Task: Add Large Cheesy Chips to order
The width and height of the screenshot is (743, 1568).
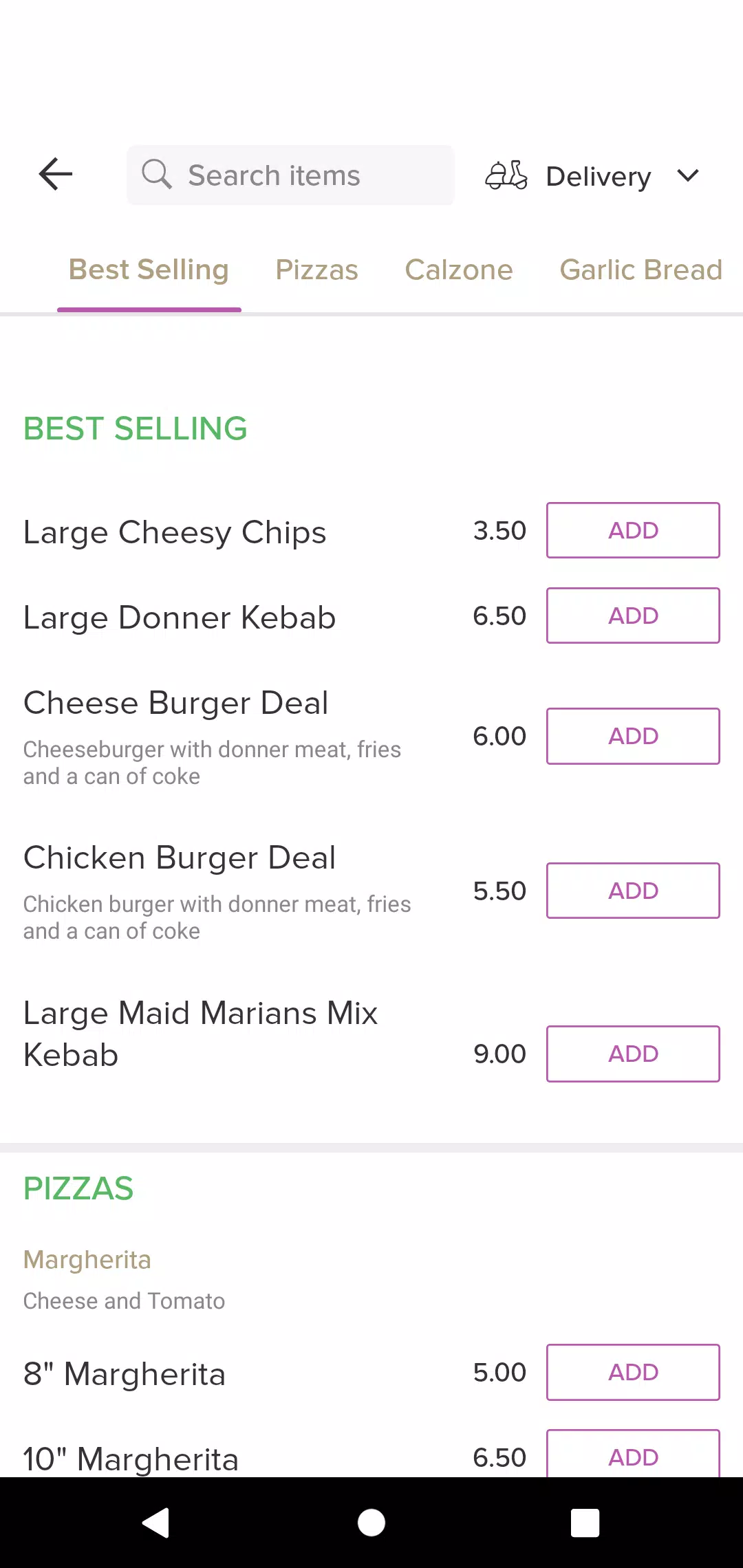Action: click(633, 530)
